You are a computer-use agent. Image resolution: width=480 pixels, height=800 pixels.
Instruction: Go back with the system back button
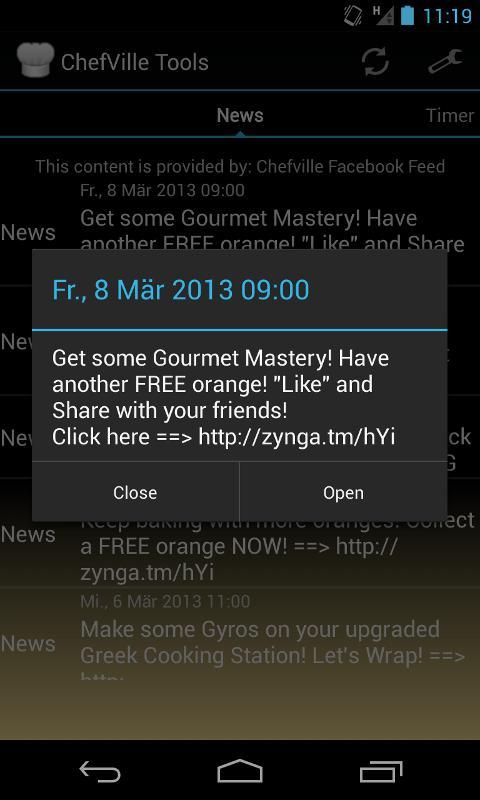100,770
